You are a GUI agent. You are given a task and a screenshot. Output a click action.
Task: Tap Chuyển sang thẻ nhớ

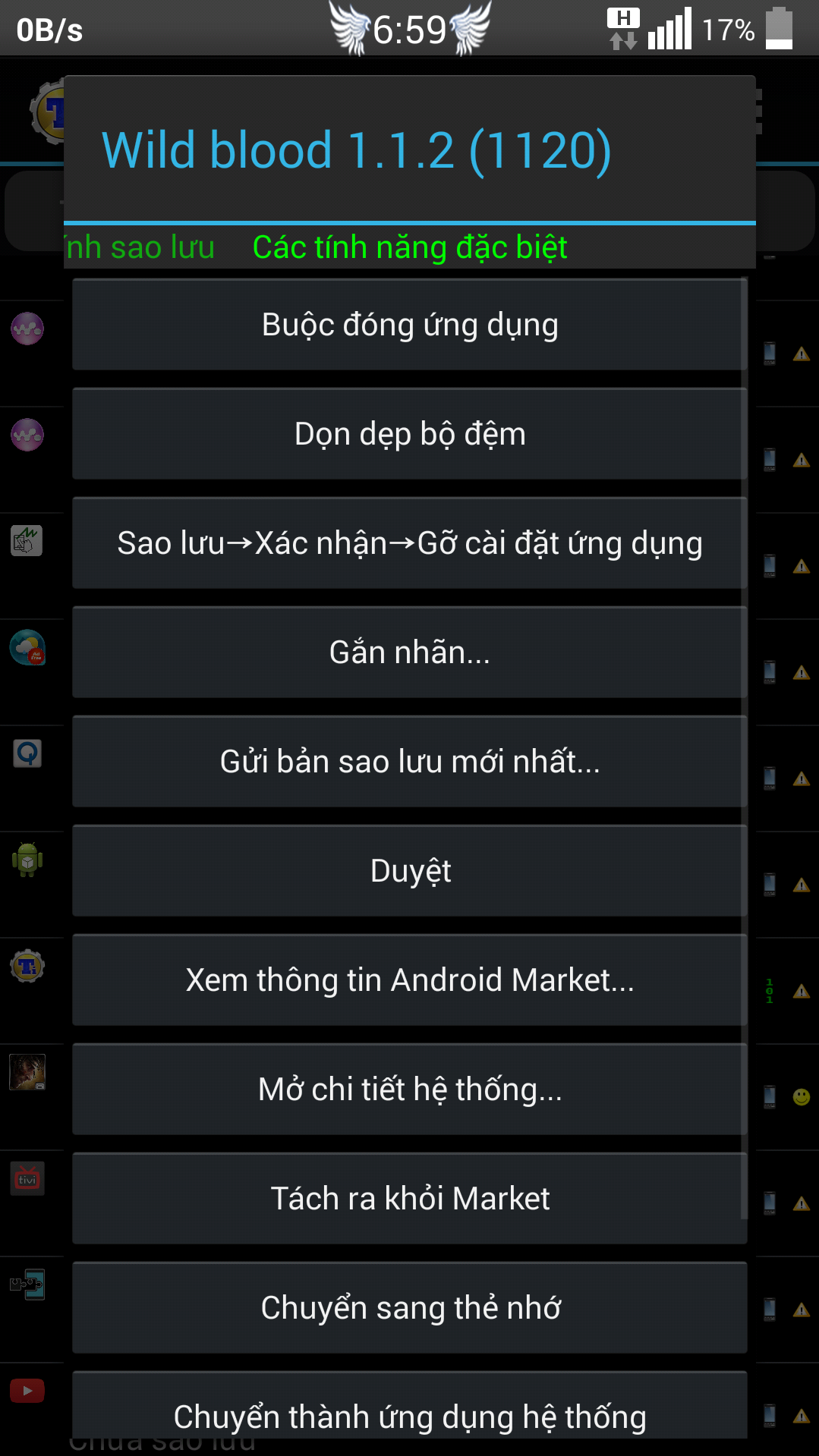tap(410, 1308)
